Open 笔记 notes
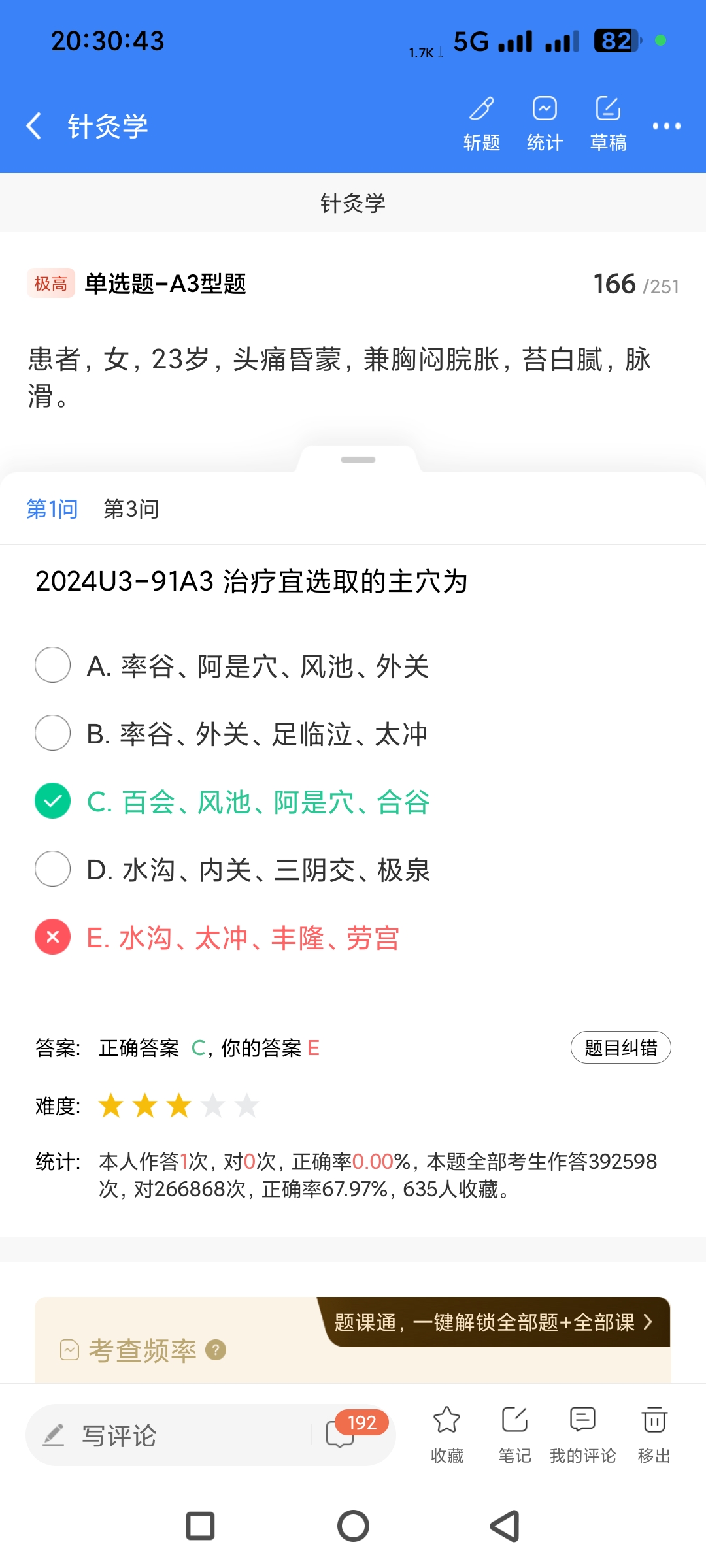706x1568 pixels. 514,1434
